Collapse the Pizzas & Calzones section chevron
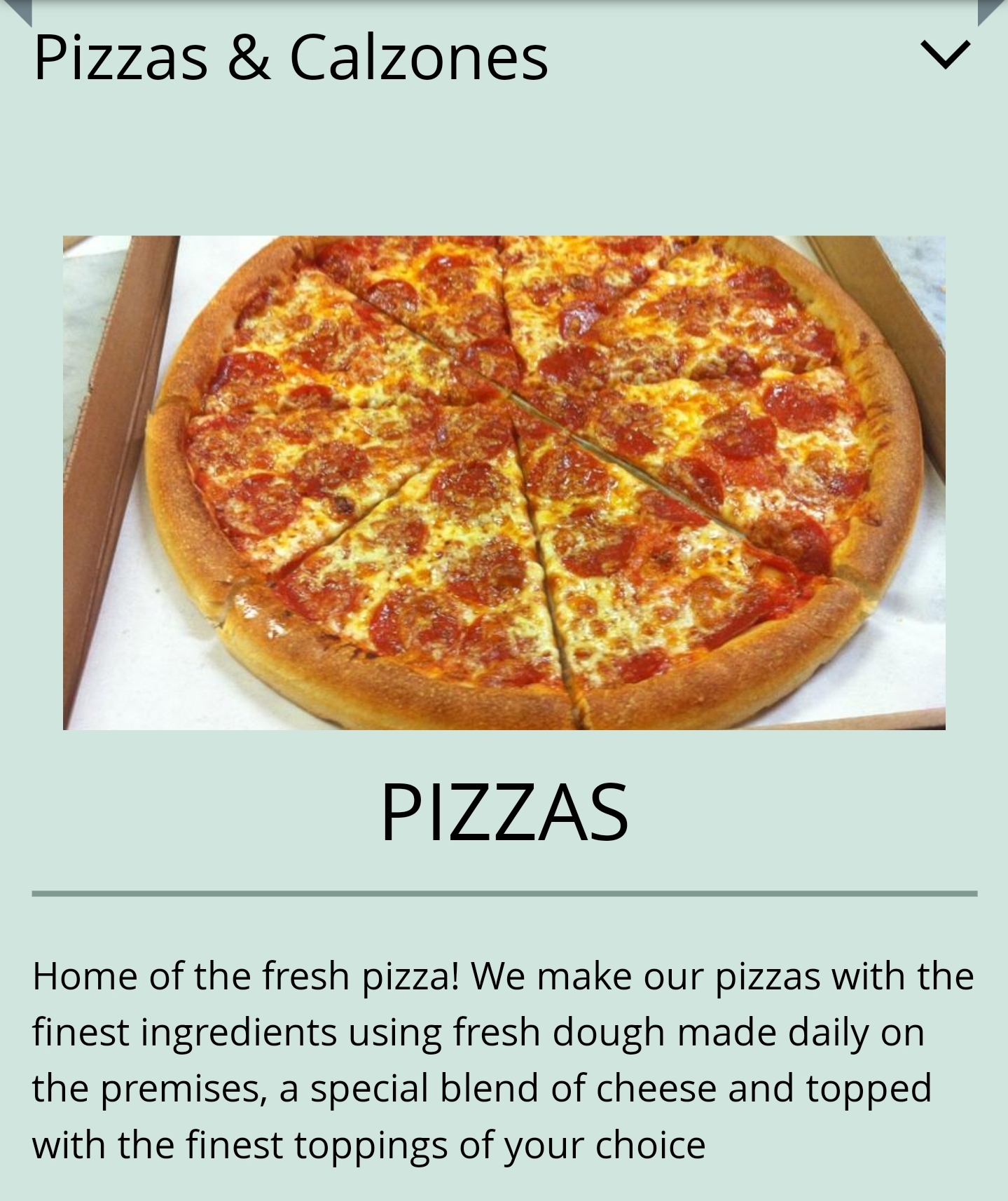 pos(945,55)
